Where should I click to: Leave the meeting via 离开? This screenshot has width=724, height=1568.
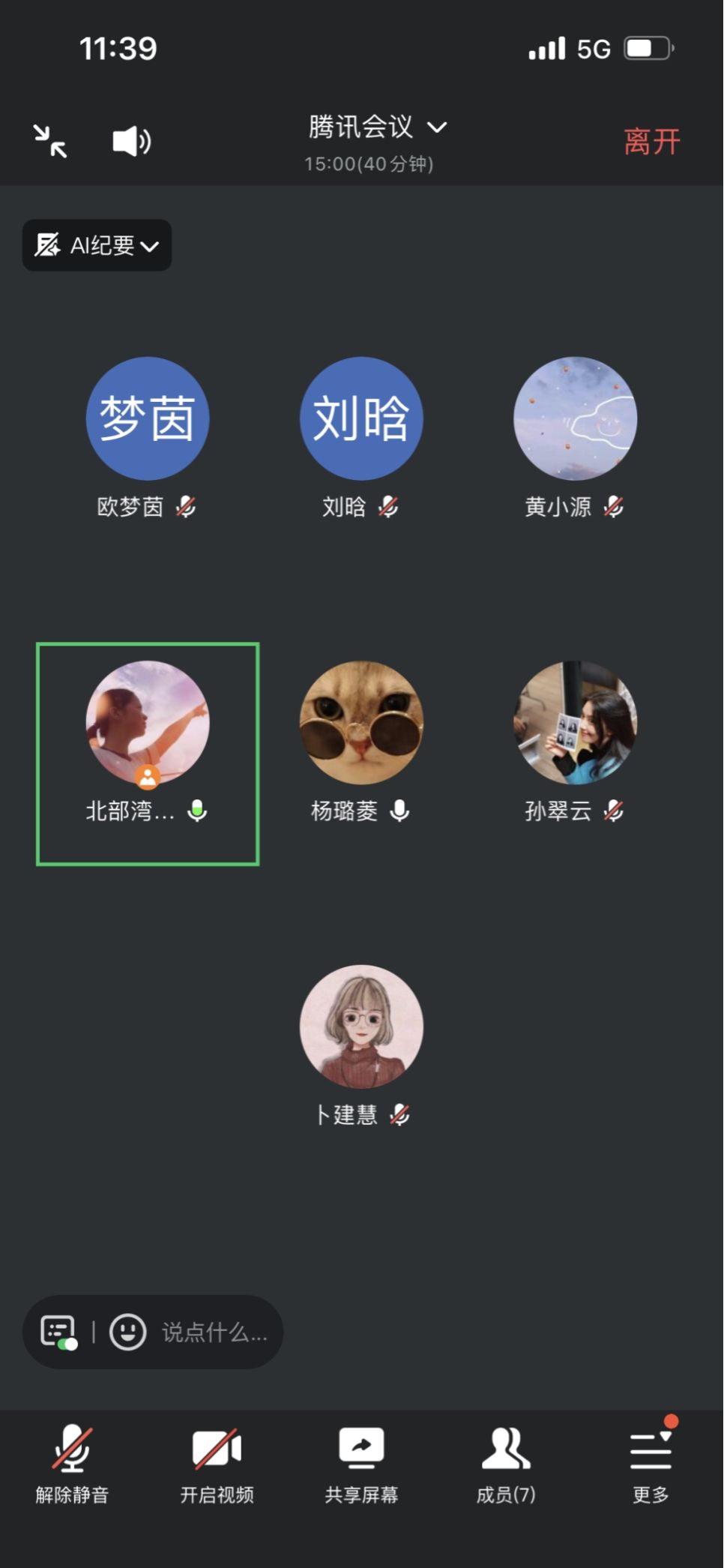(x=651, y=141)
